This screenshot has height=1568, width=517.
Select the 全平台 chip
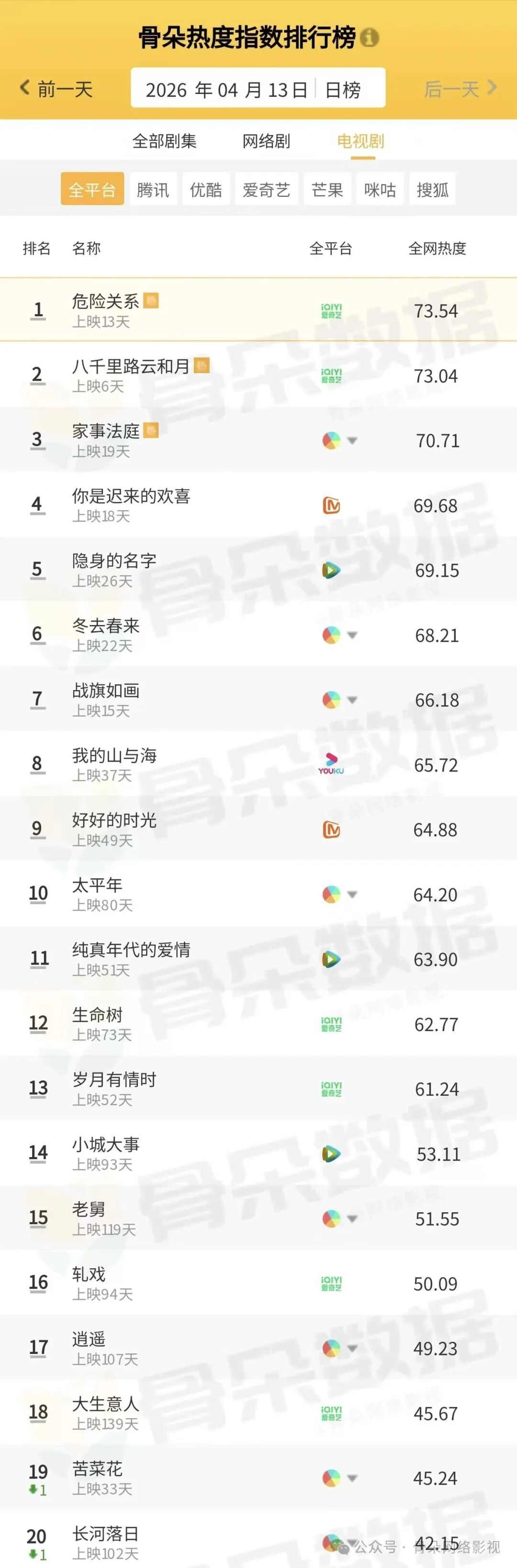coord(92,189)
